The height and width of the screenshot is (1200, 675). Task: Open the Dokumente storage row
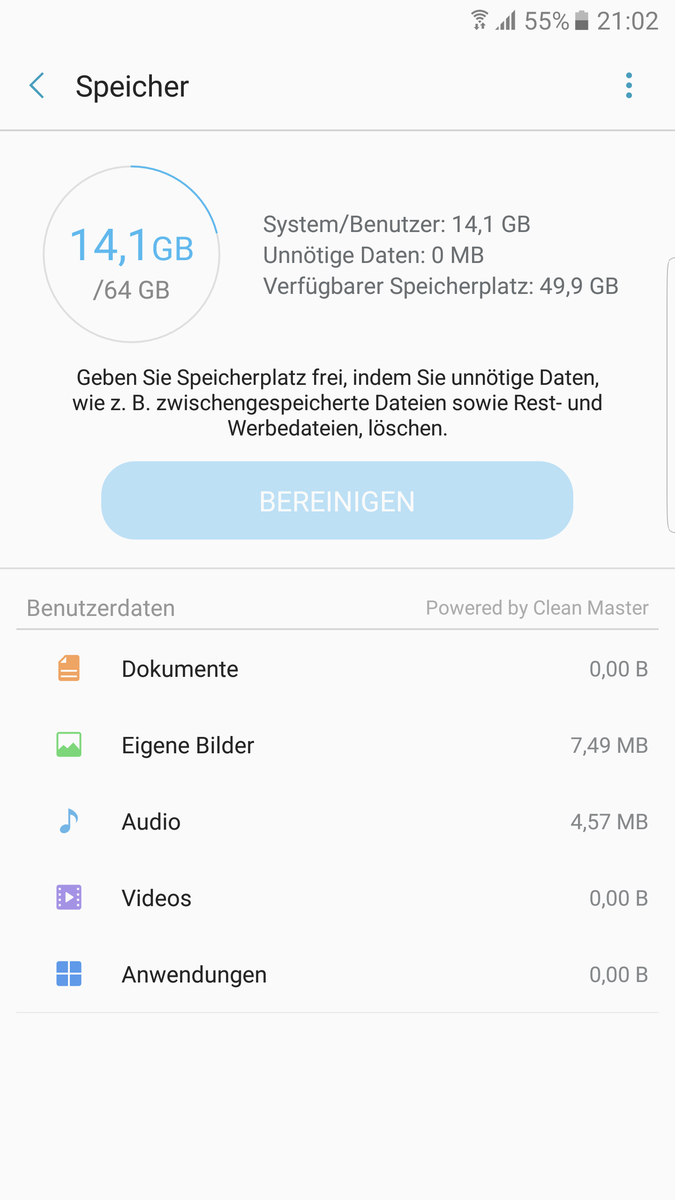coord(337,669)
